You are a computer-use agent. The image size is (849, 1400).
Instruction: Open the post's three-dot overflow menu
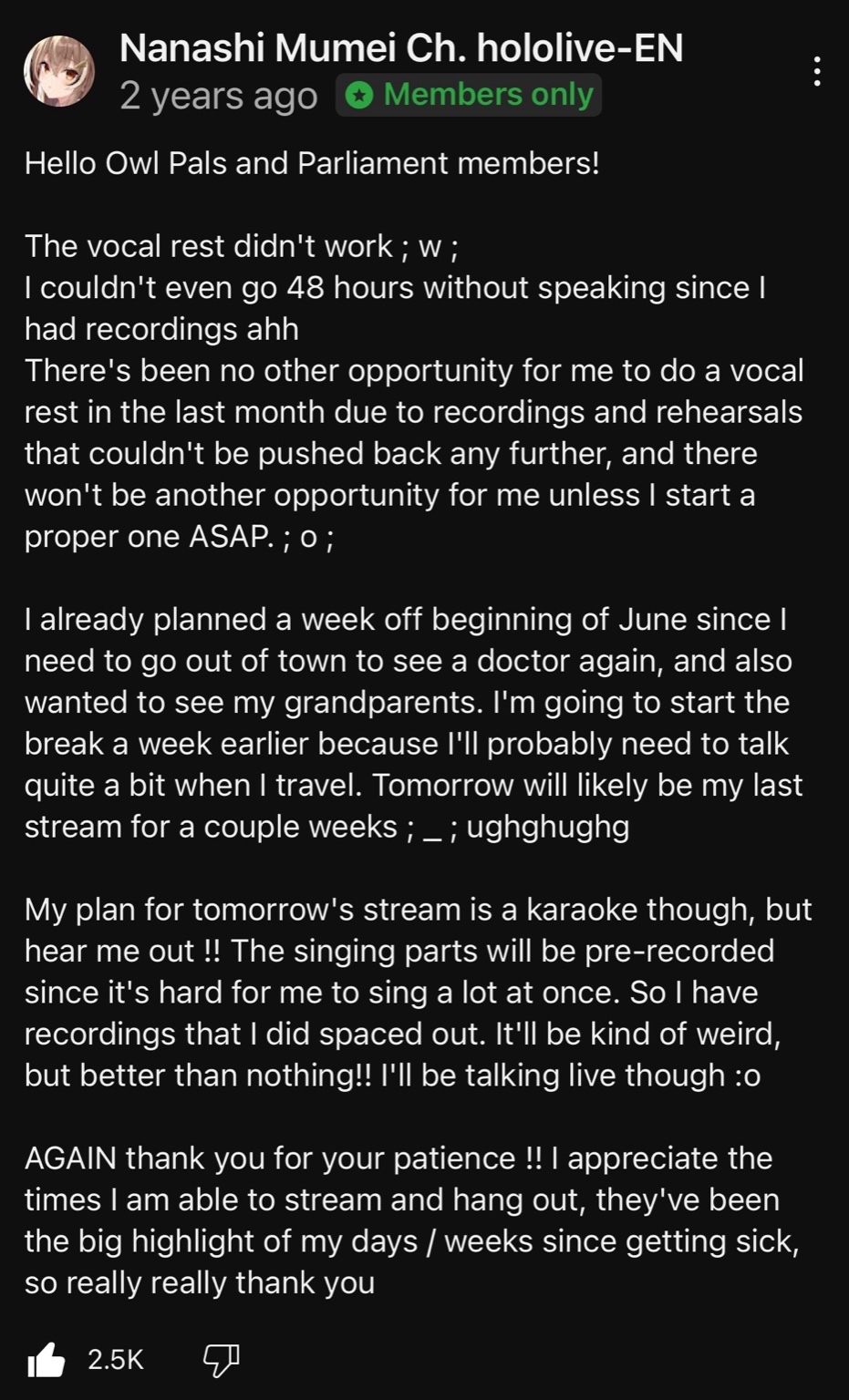(817, 71)
